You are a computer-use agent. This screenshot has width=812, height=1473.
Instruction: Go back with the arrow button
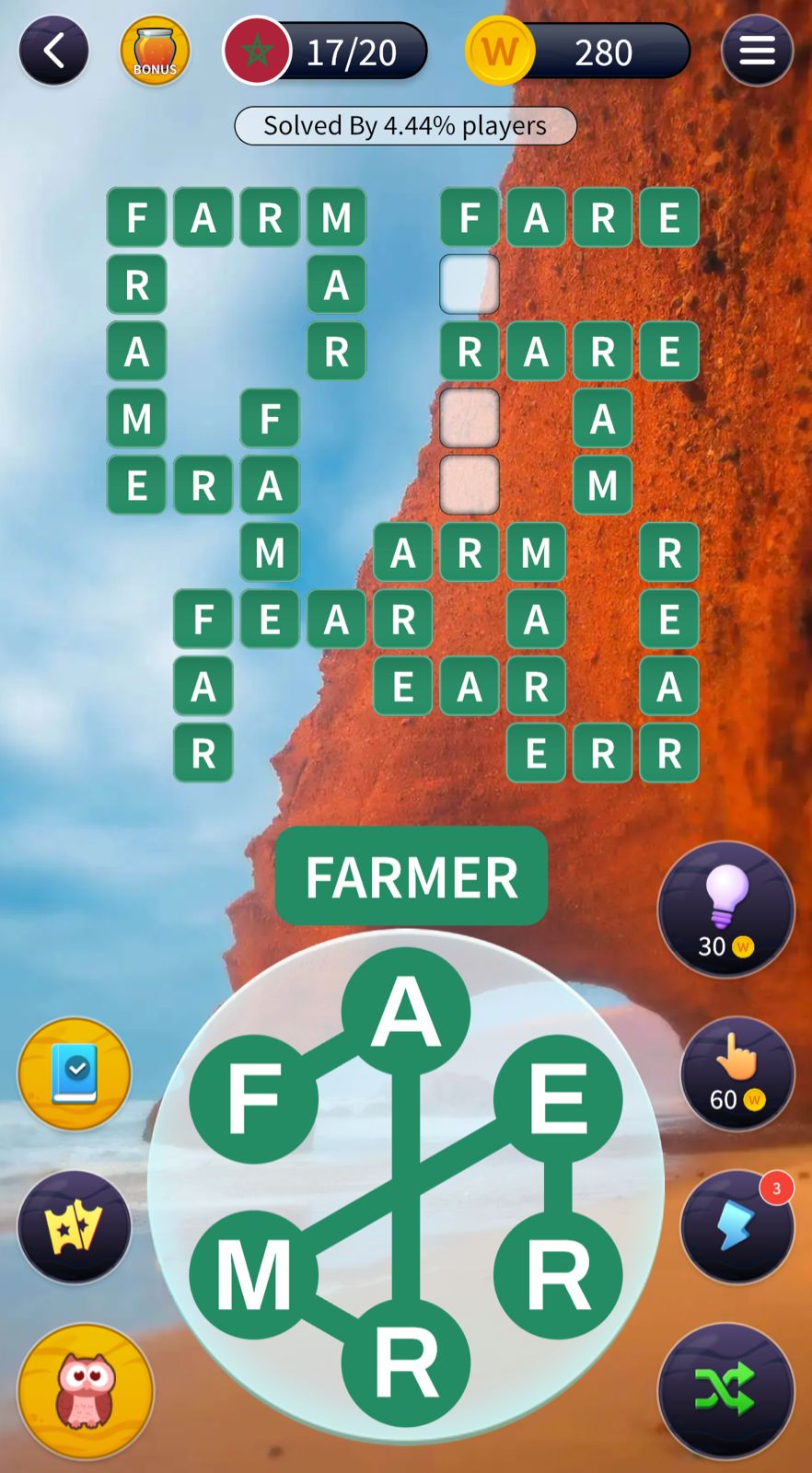53,51
